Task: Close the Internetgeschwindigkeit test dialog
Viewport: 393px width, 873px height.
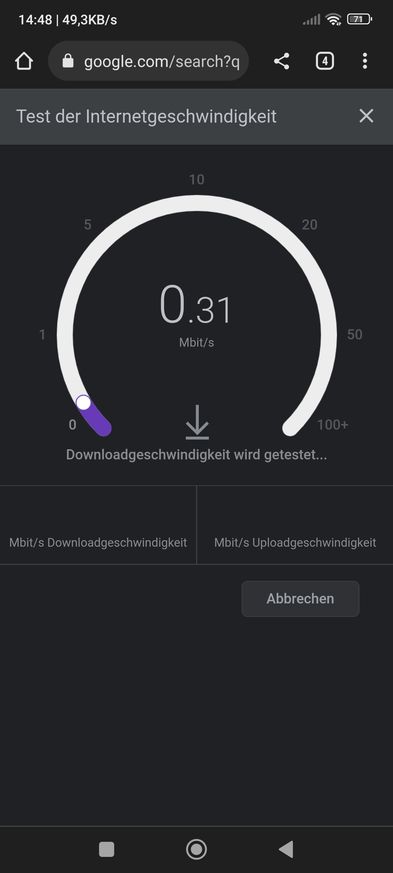Action: point(366,116)
